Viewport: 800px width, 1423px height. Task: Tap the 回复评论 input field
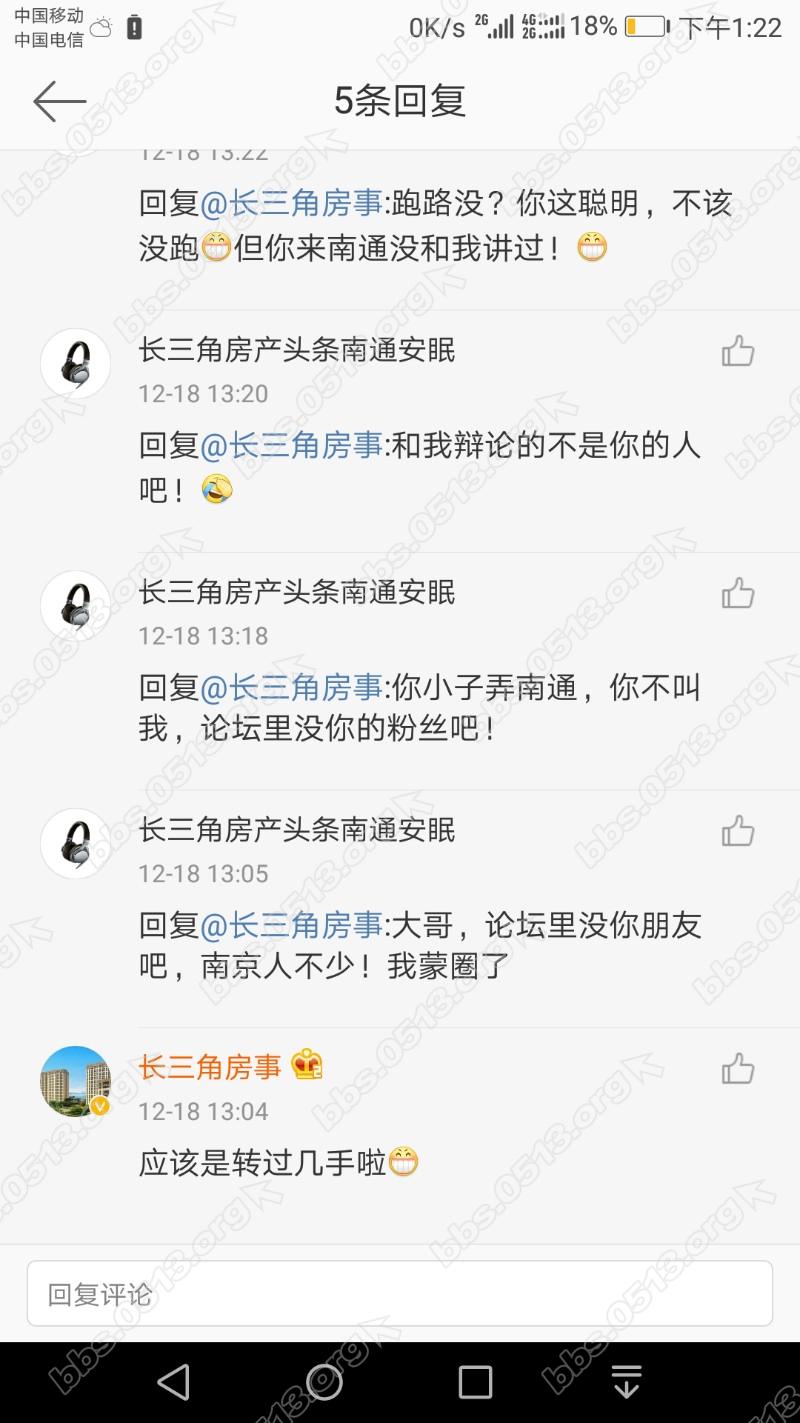click(x=400, y=1294)
